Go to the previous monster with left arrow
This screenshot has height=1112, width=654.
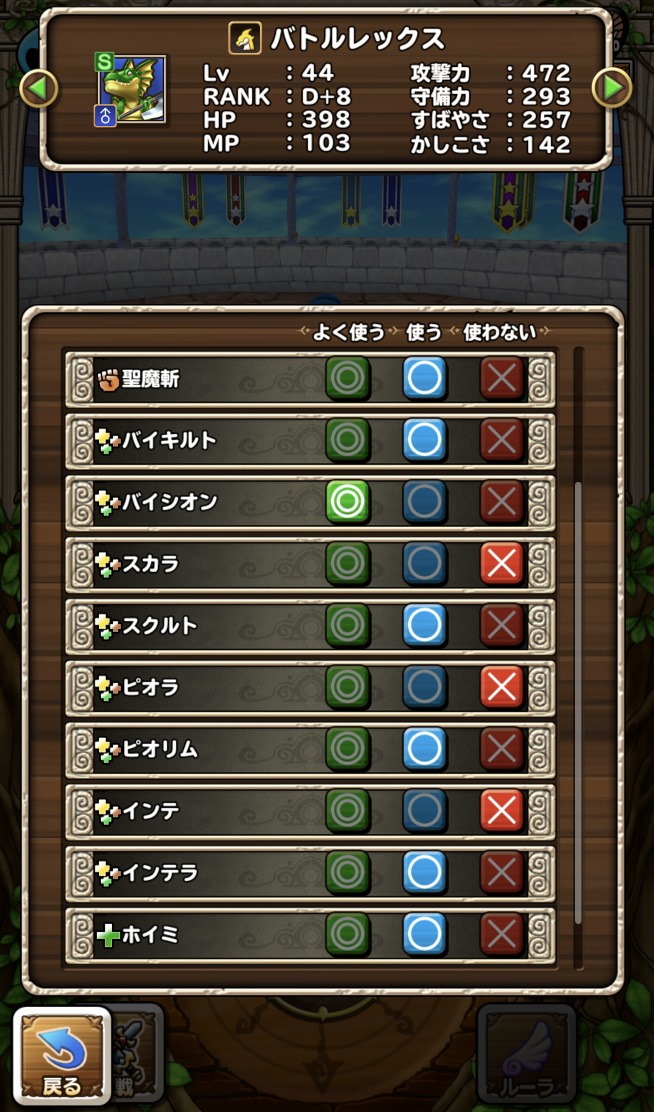click(37, 89)
